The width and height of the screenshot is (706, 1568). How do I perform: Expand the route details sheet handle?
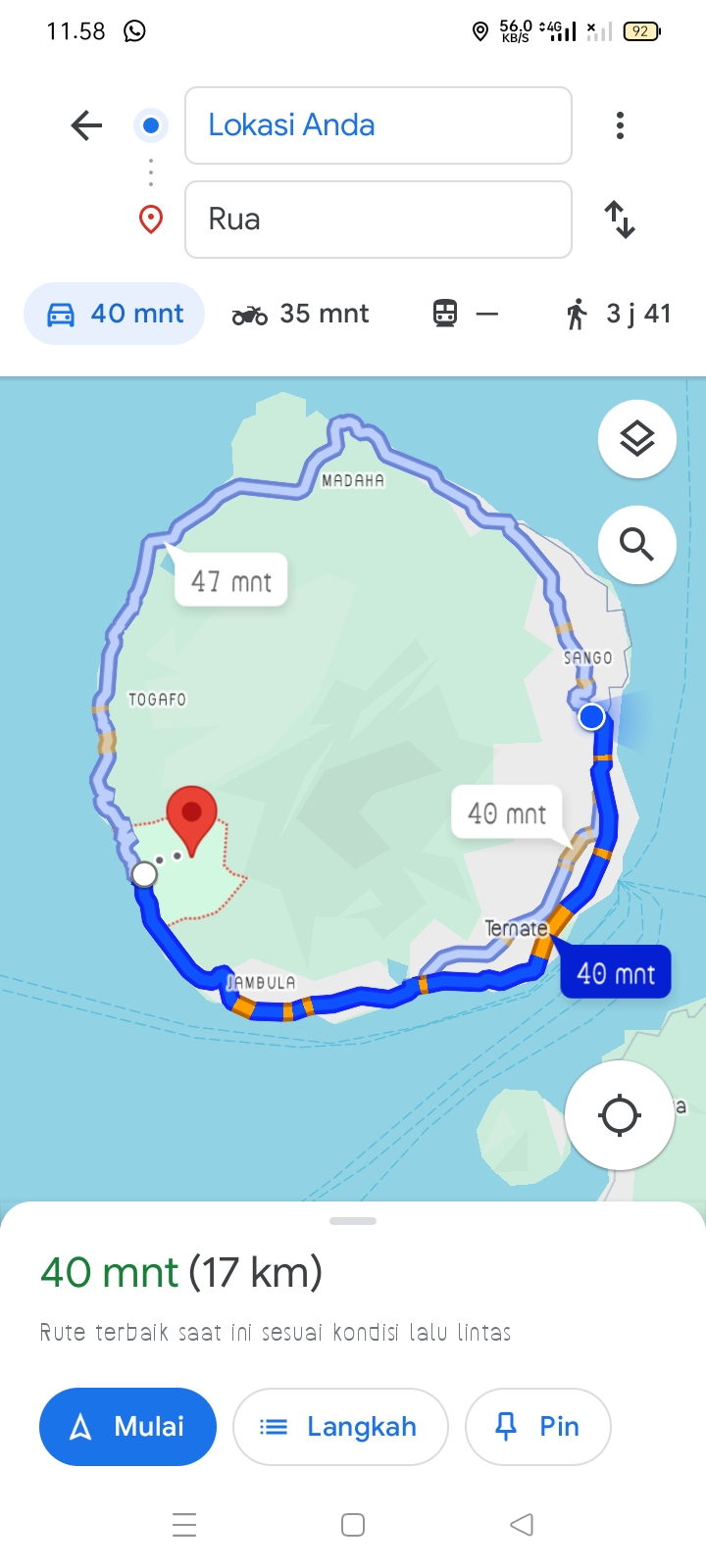pos(353,1221)
